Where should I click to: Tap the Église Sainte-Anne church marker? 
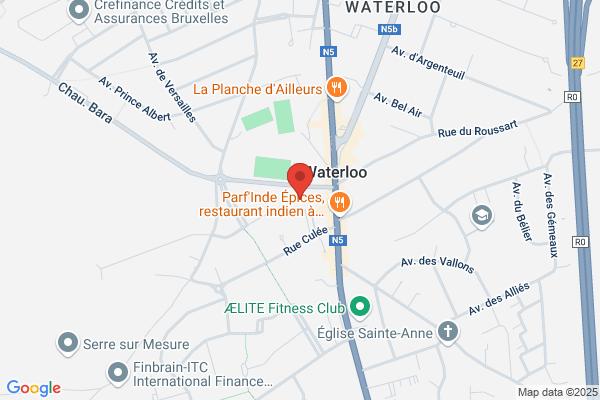pyautogui.click(x=448, y=332)
